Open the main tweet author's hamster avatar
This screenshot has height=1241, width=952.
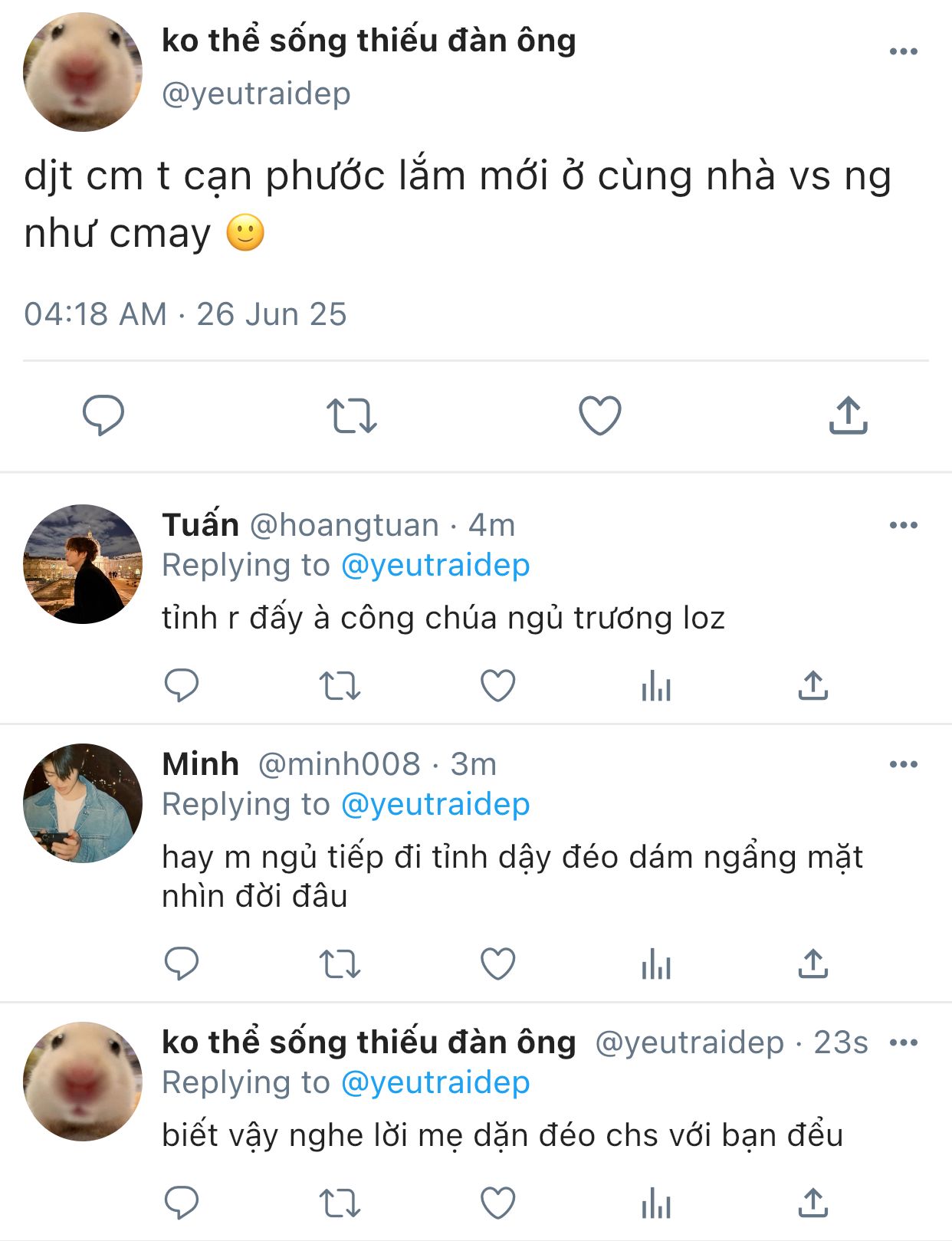click(x=83, y=72)
